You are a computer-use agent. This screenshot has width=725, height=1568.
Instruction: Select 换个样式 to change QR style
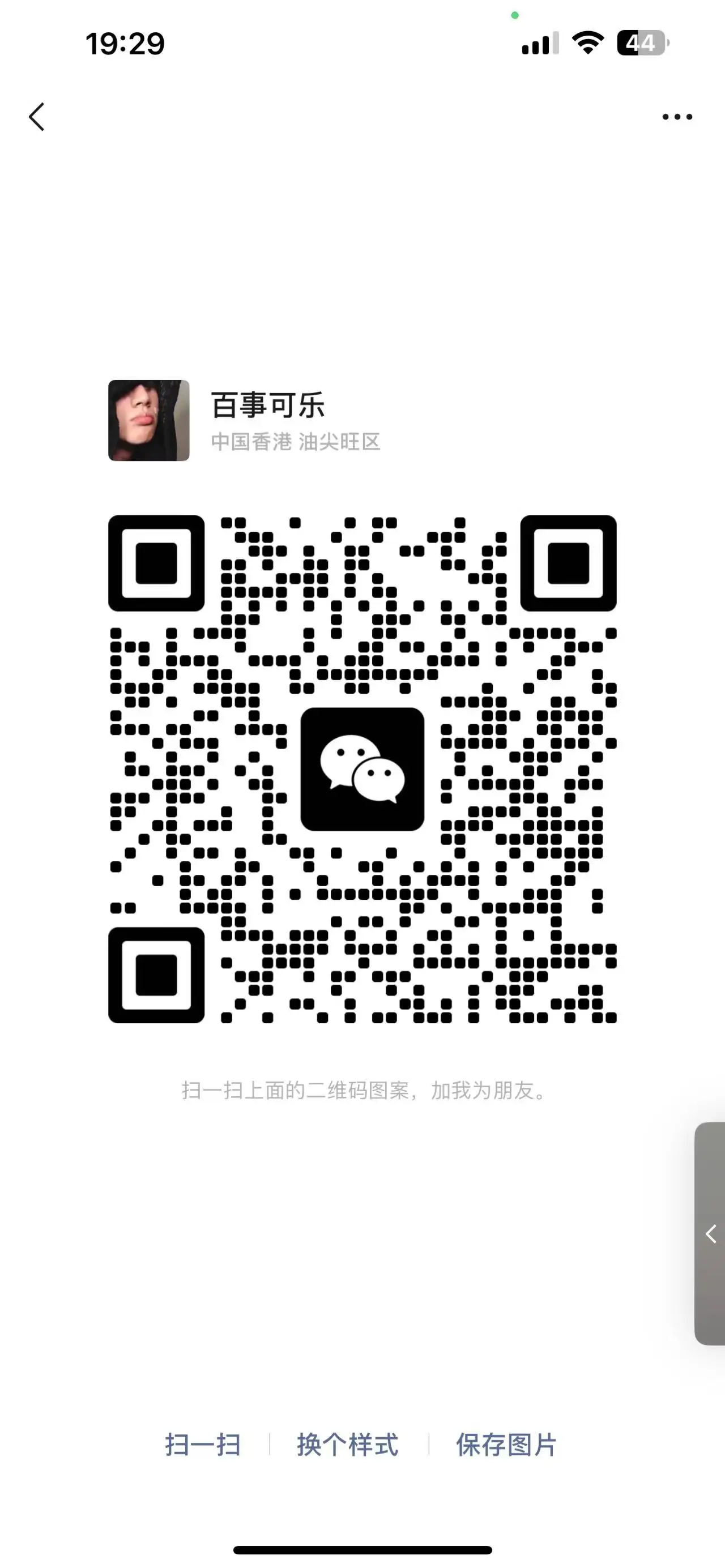pos(348,1445)
